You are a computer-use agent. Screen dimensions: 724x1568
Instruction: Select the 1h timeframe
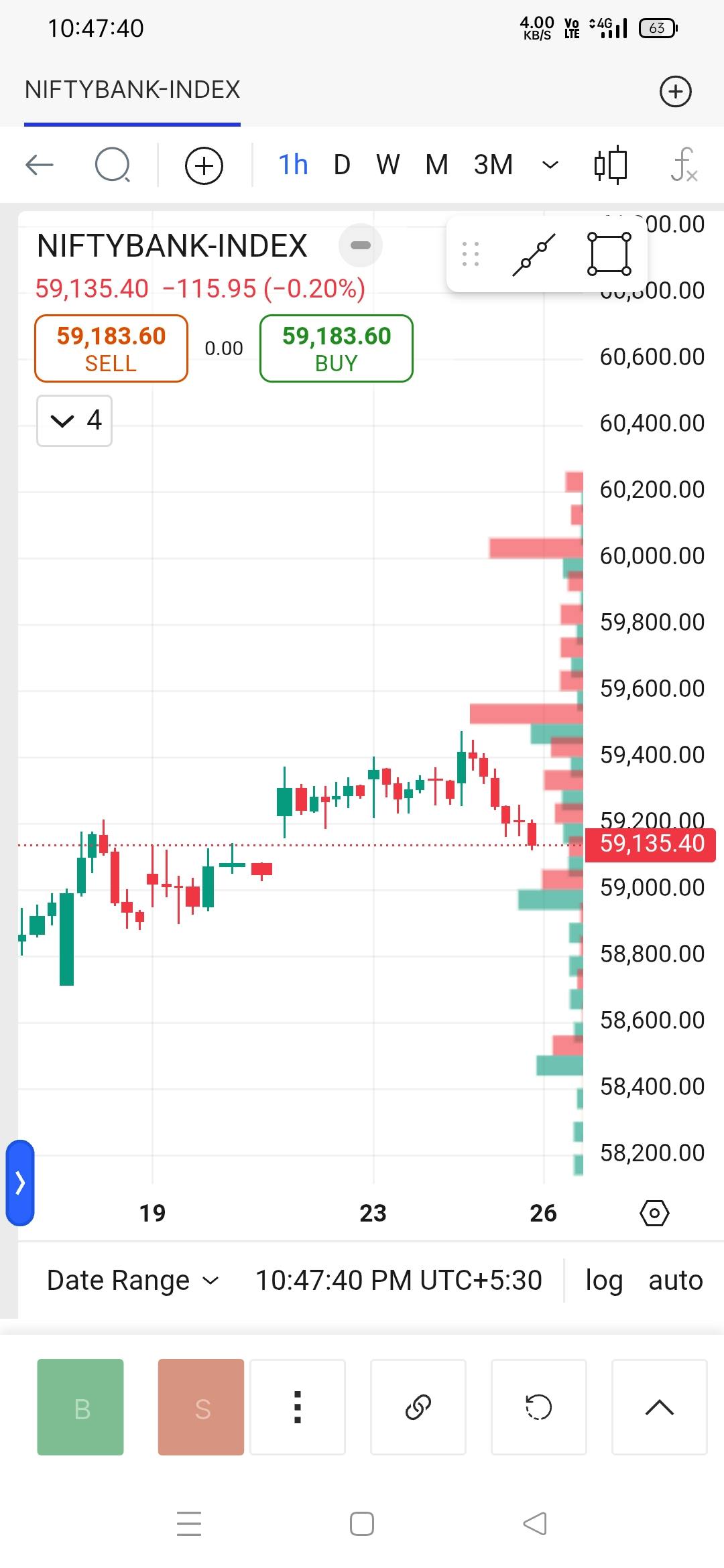point(293,165)
